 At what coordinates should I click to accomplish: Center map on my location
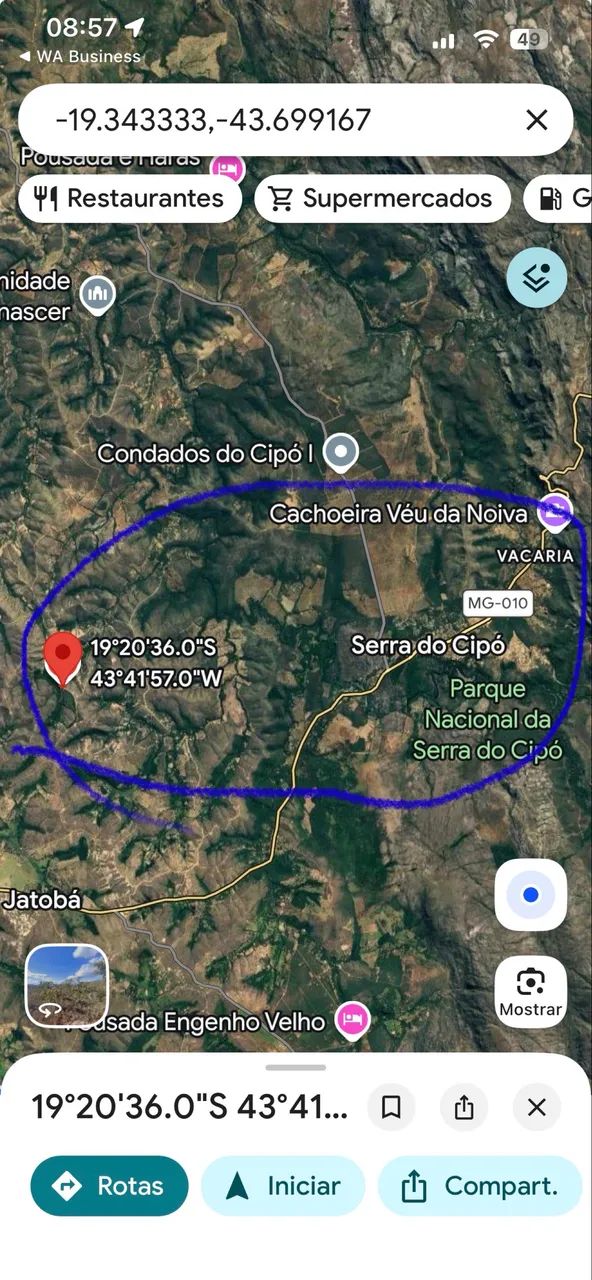click(531, 895)
